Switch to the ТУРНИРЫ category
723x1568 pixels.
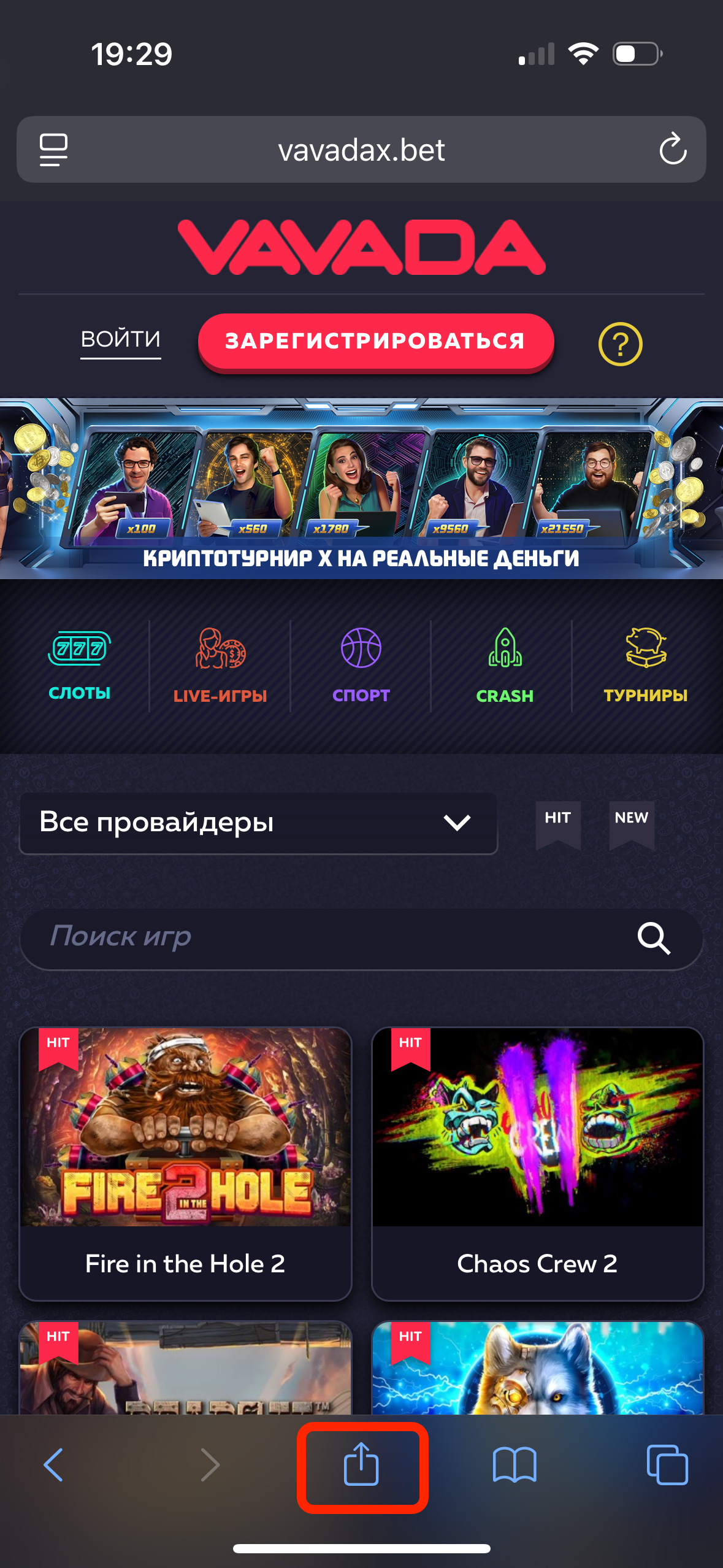point(646,666)
